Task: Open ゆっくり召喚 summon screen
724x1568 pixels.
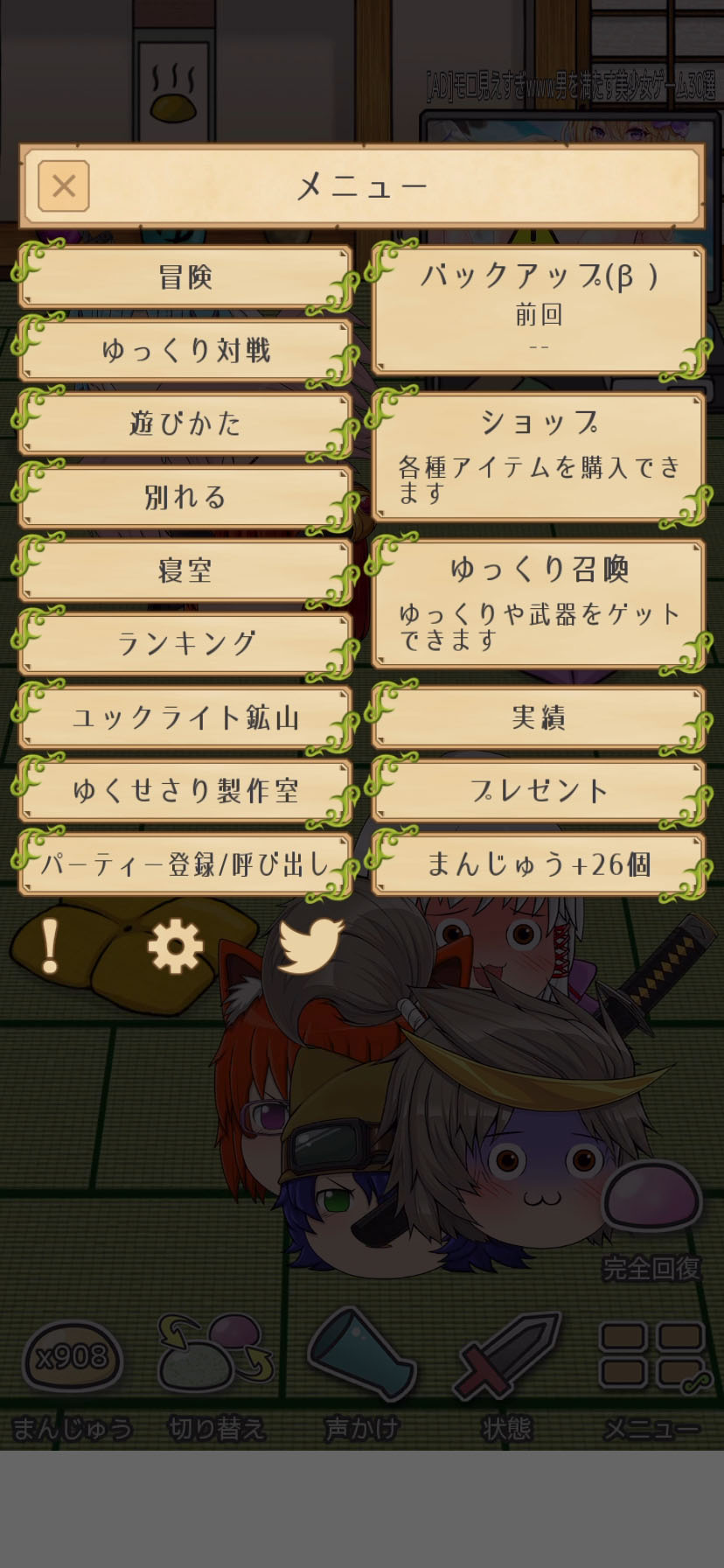Action: click(539, 604)
